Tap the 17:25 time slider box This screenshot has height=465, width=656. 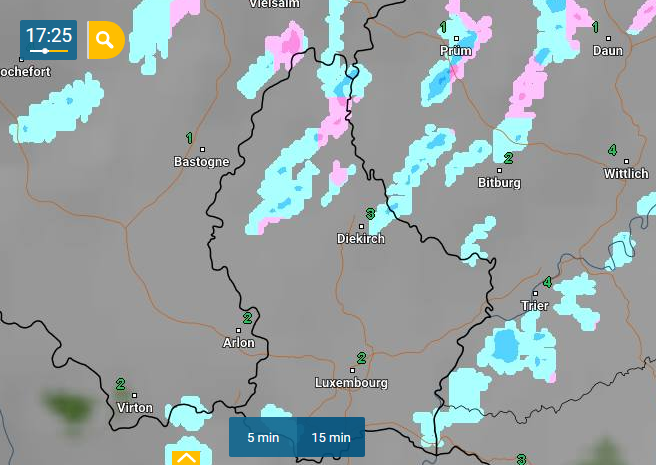[x=49, y=40]
